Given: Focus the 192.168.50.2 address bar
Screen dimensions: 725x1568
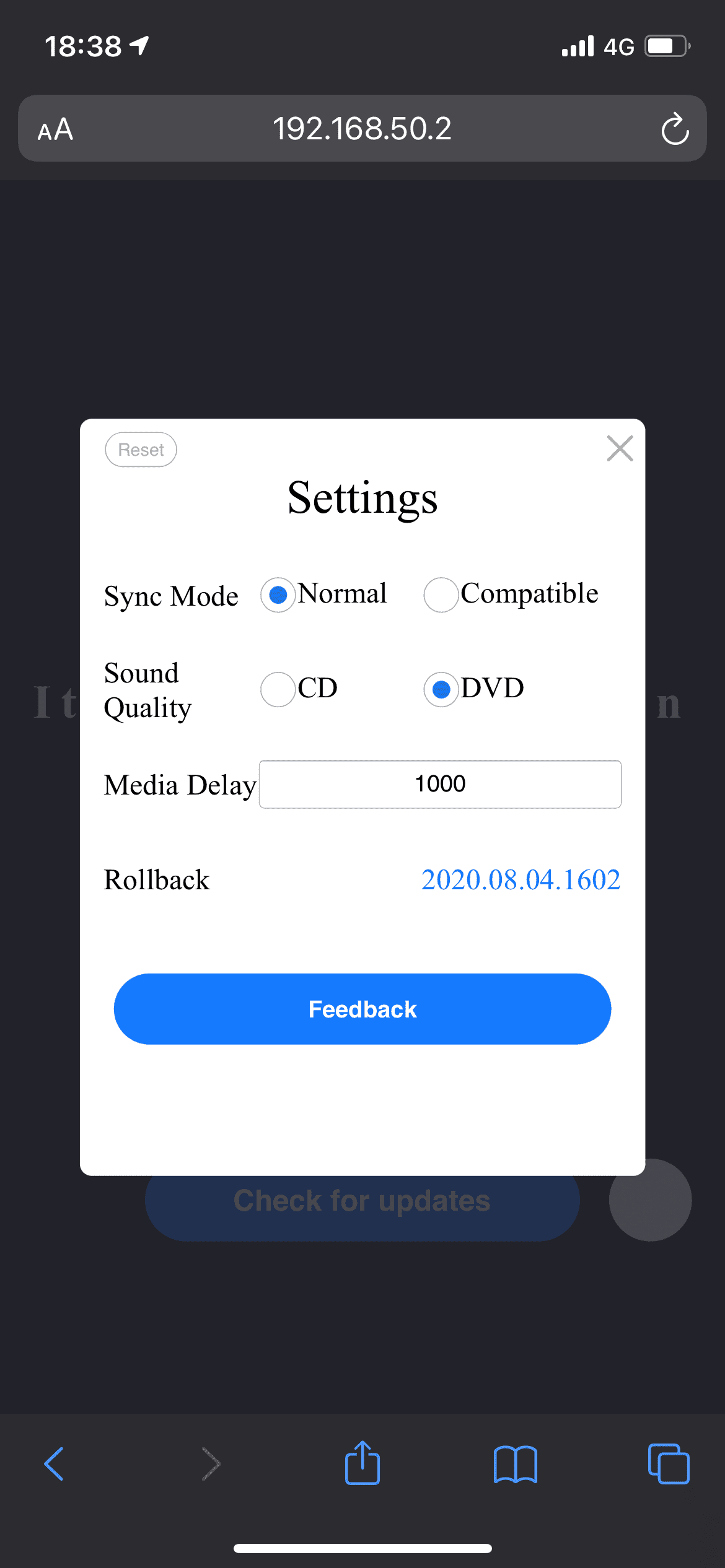Looking at the screenshot, I should pyautogui.click(x=362, y=129).
